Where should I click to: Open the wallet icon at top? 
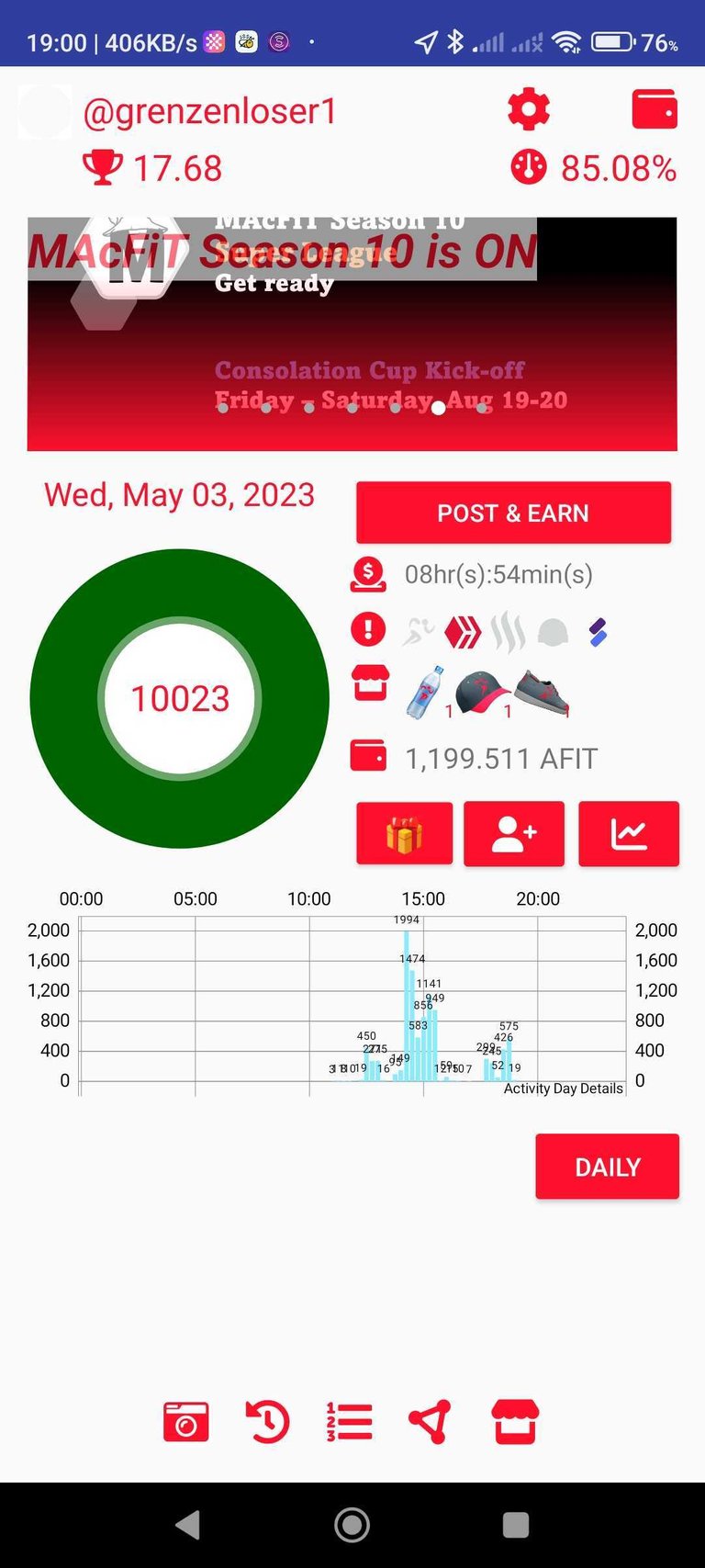point(655,109)
